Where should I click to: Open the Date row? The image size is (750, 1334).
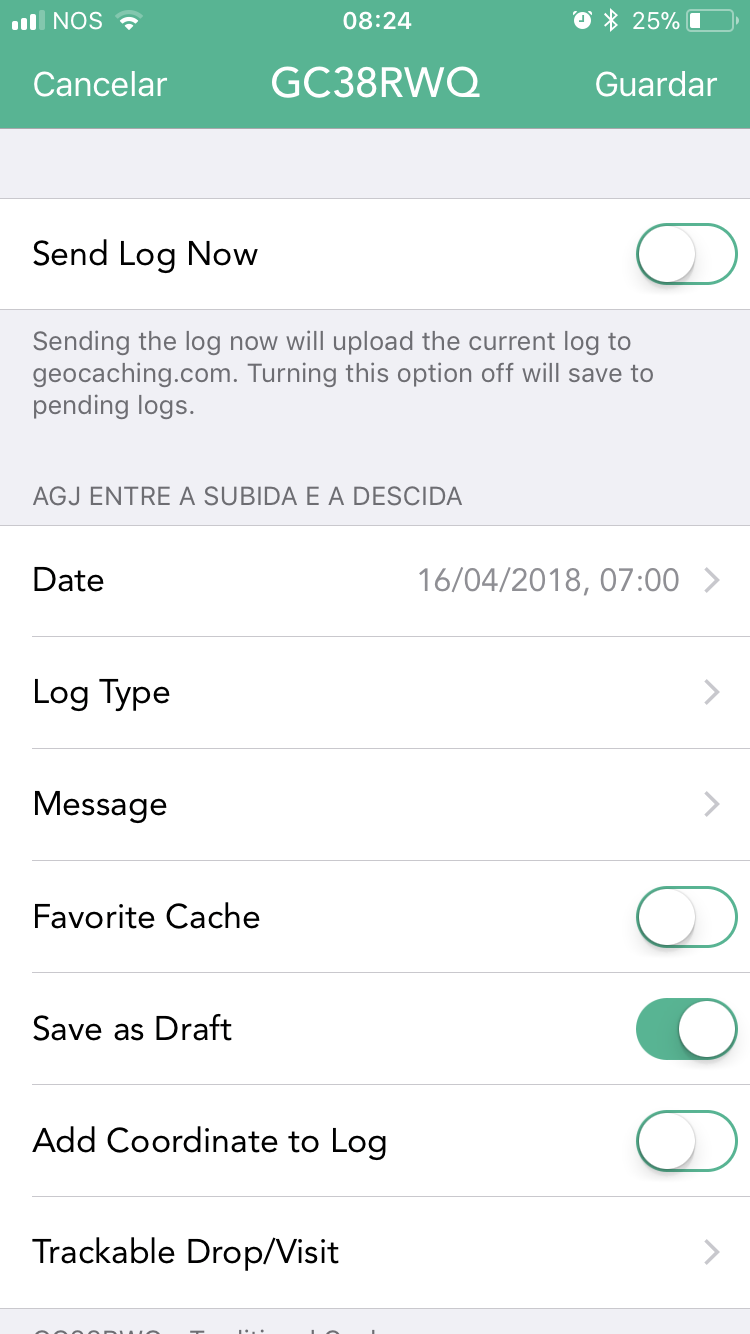(375, 580)
